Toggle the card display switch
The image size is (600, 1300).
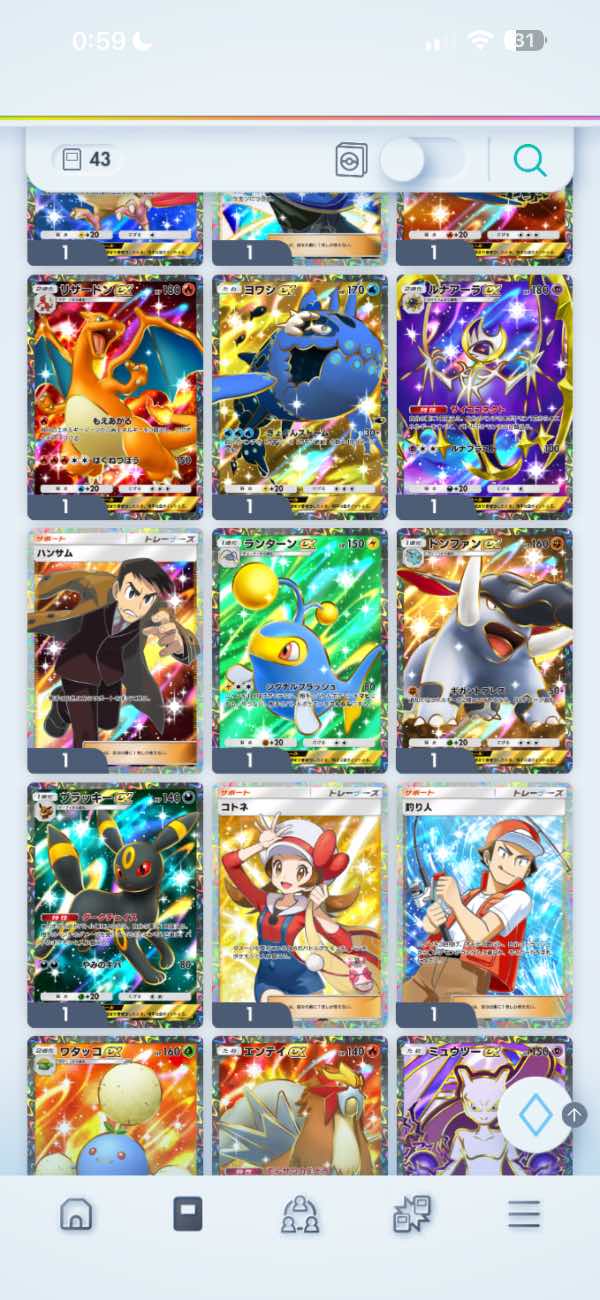click(422, 159)
